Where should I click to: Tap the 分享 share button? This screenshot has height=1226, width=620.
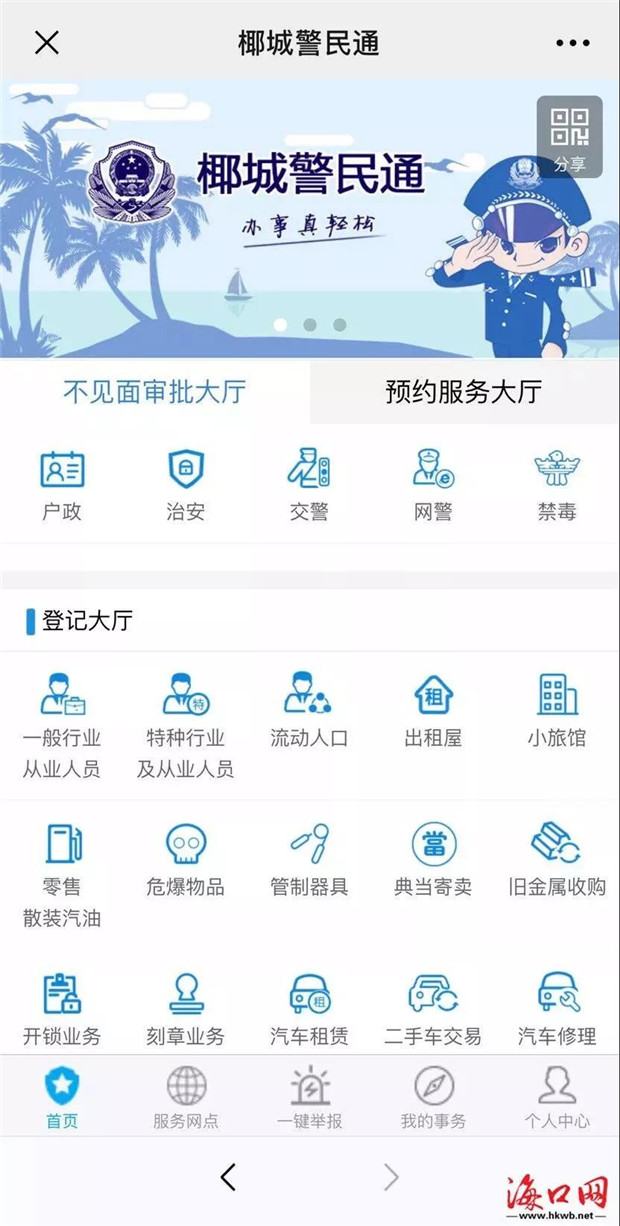[569, 137]
